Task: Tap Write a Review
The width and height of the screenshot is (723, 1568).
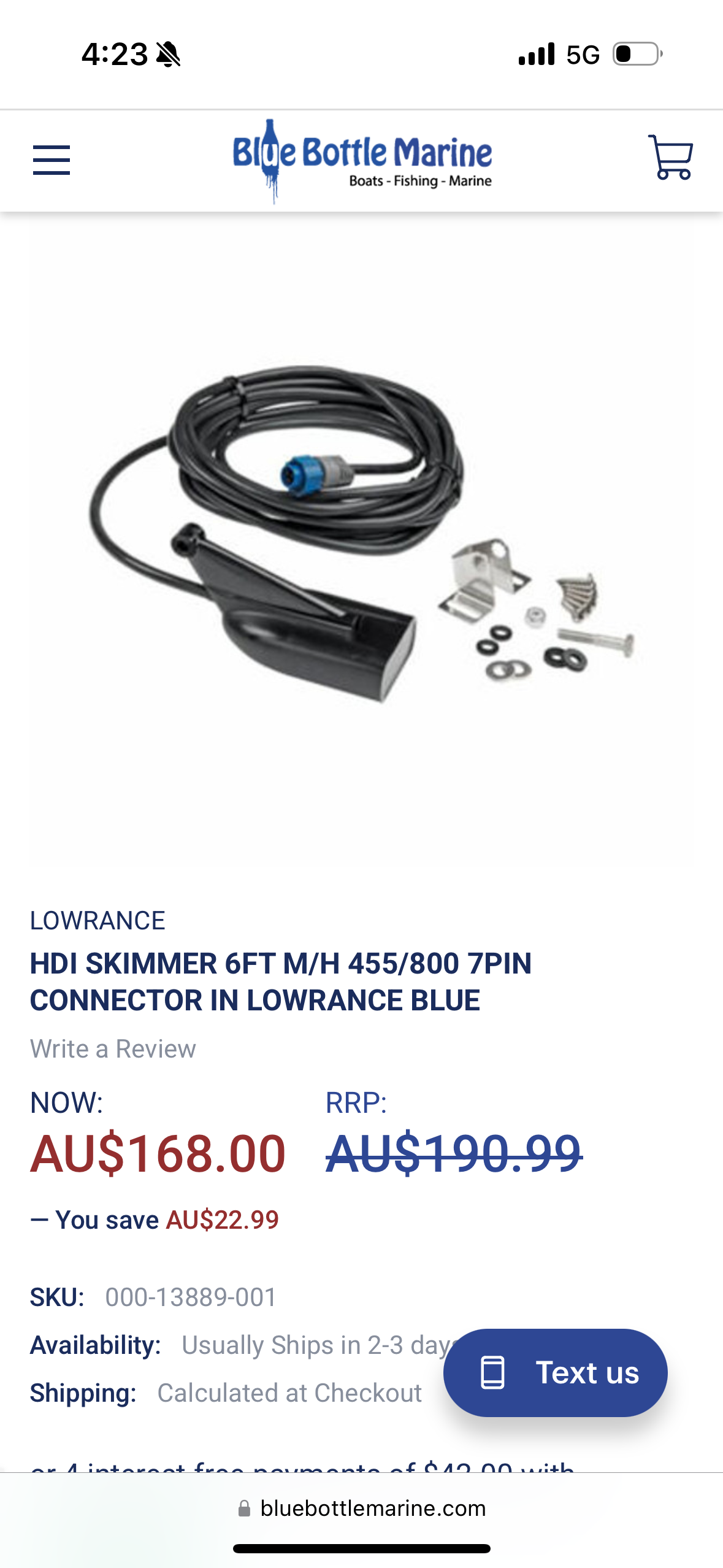Action: pyautogui.click(x=113, y=1048)
